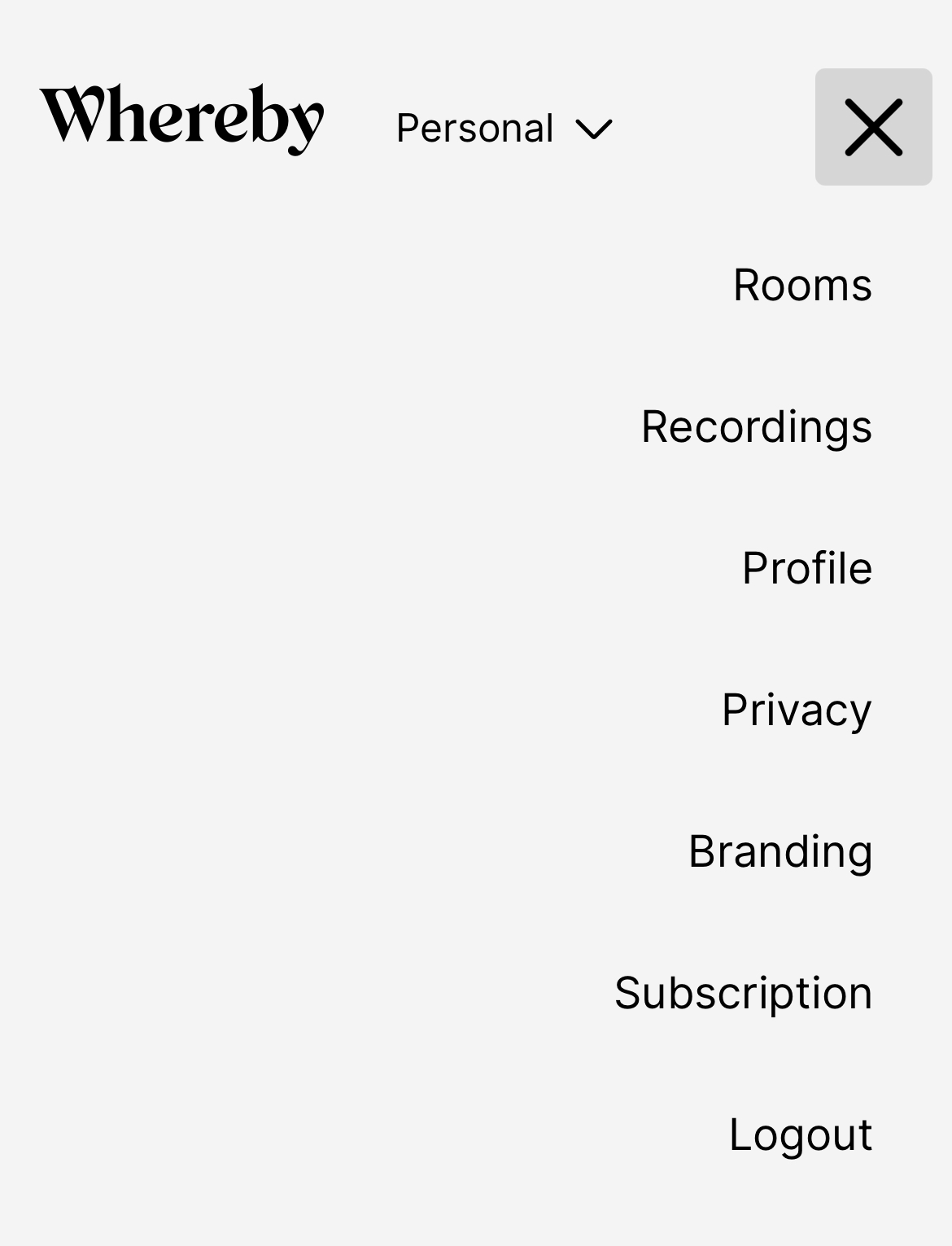Go to Subscription details
Image resolution: width=952 pixels, height=1246 pixels.
click(x=743, y=993)
